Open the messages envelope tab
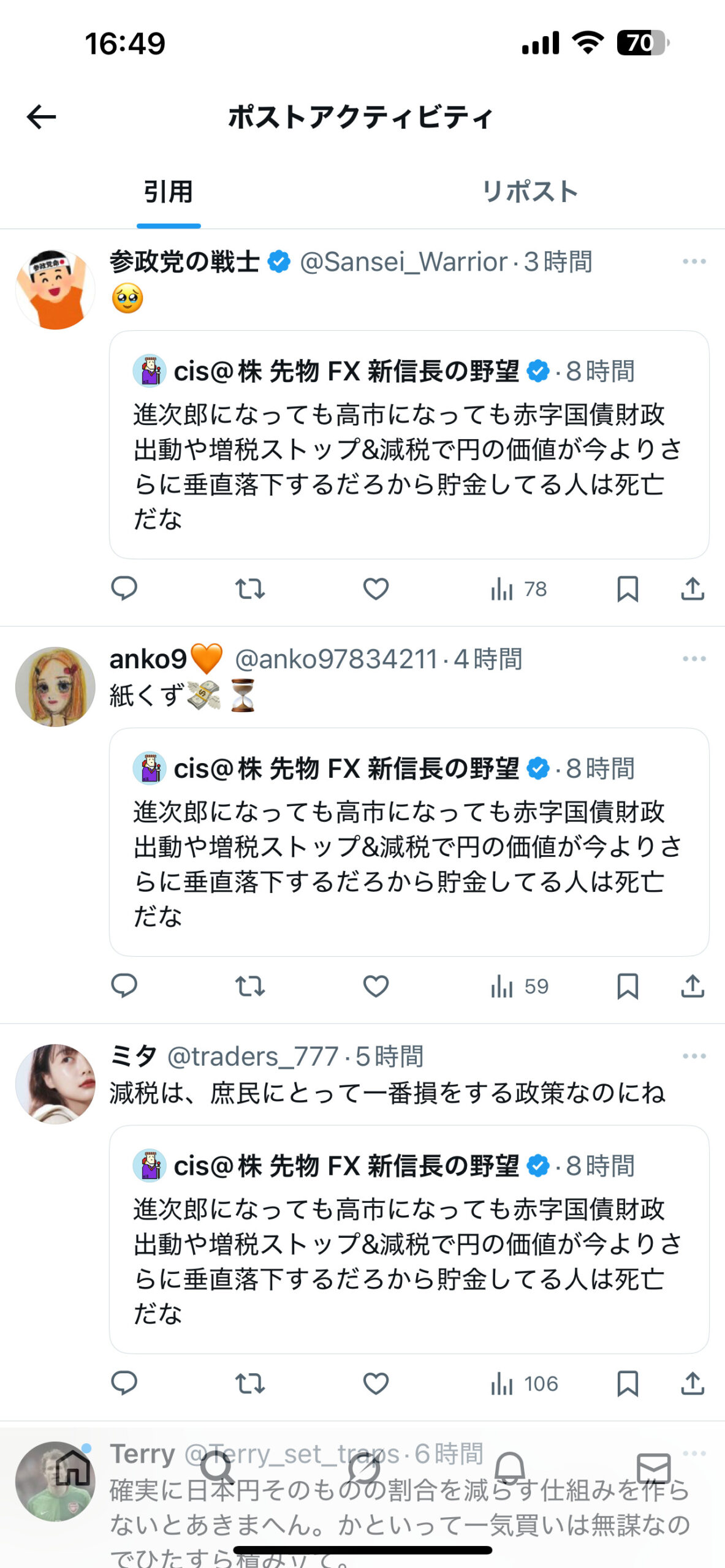Screen dimensions: 725x1568 coord(653,1468)
